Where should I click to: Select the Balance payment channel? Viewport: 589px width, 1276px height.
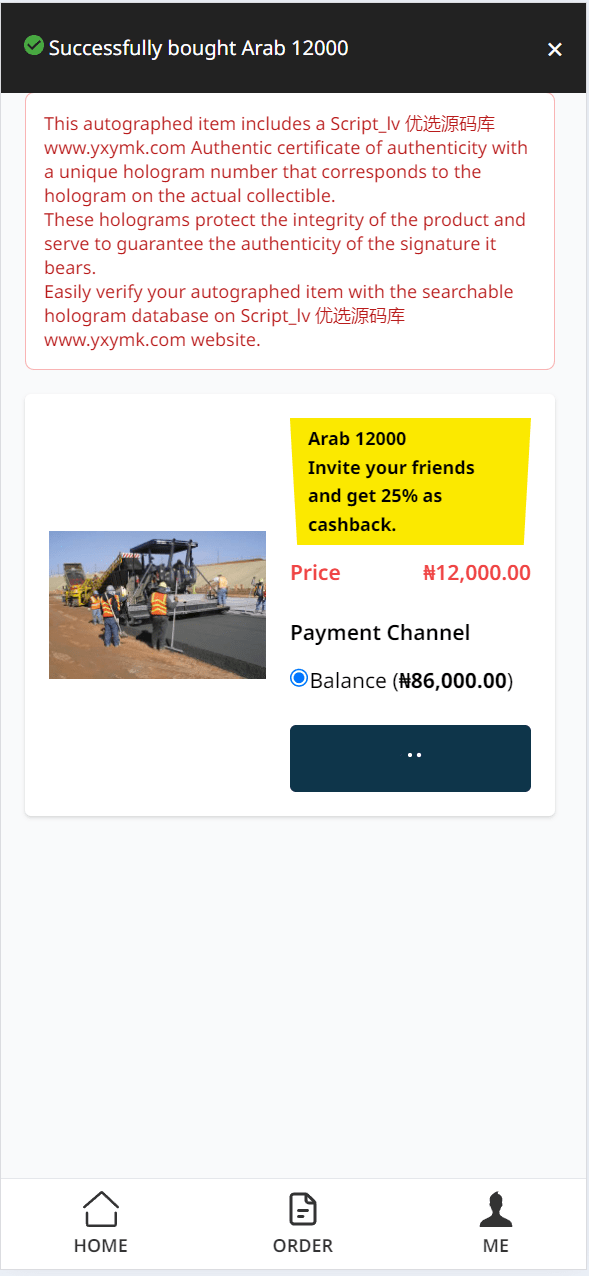(x=298, y=678)
